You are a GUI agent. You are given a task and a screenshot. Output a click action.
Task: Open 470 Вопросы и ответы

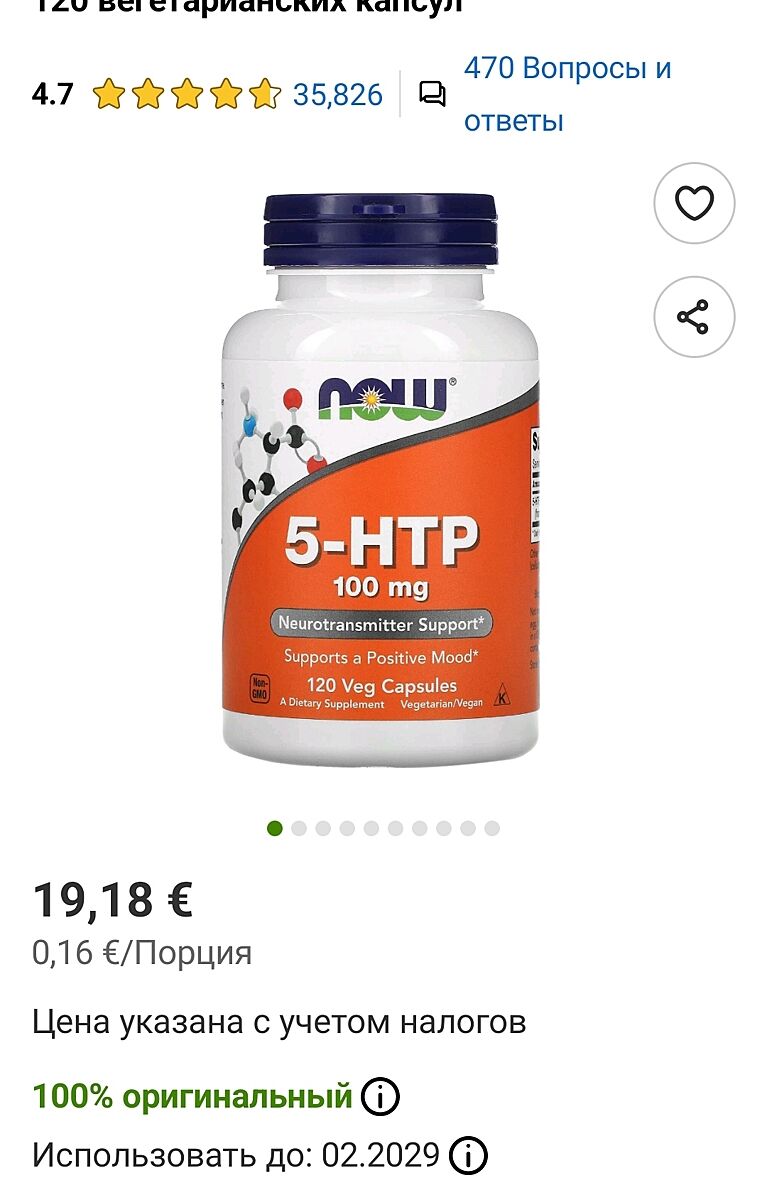566,95
